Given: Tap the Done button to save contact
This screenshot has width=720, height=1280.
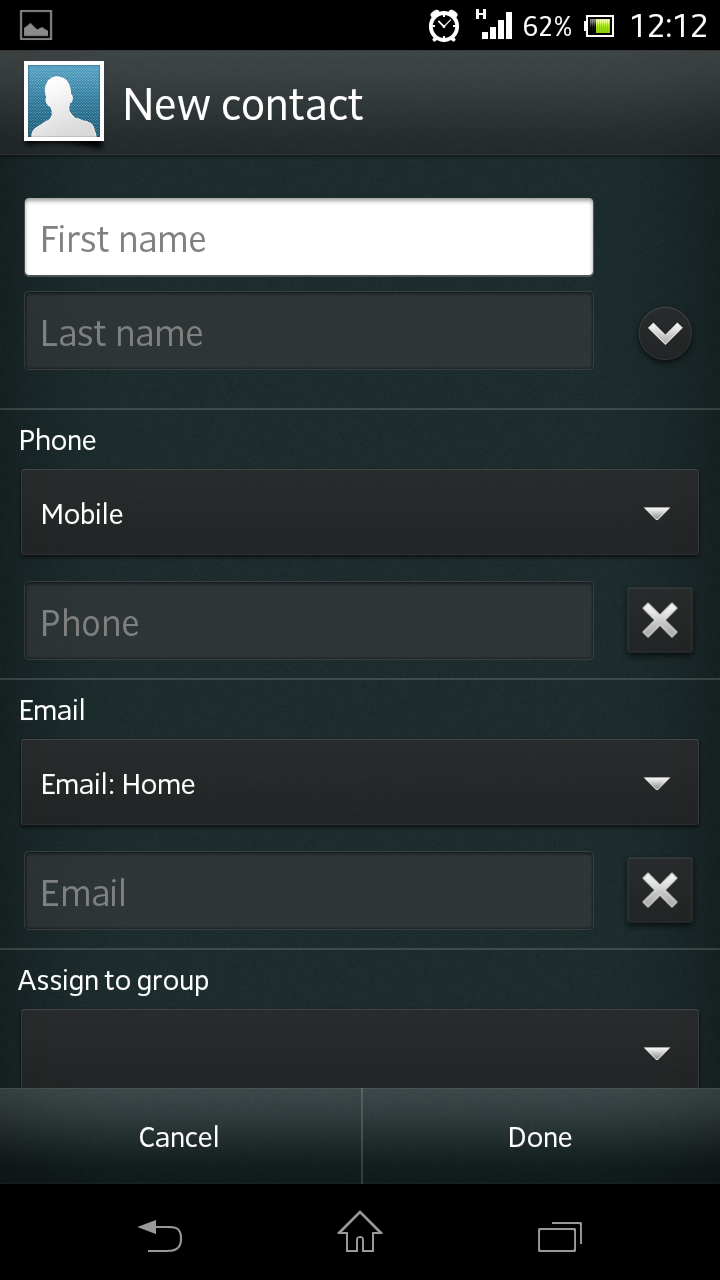Looking at the screenshot, I should (x=539, y=1136).
